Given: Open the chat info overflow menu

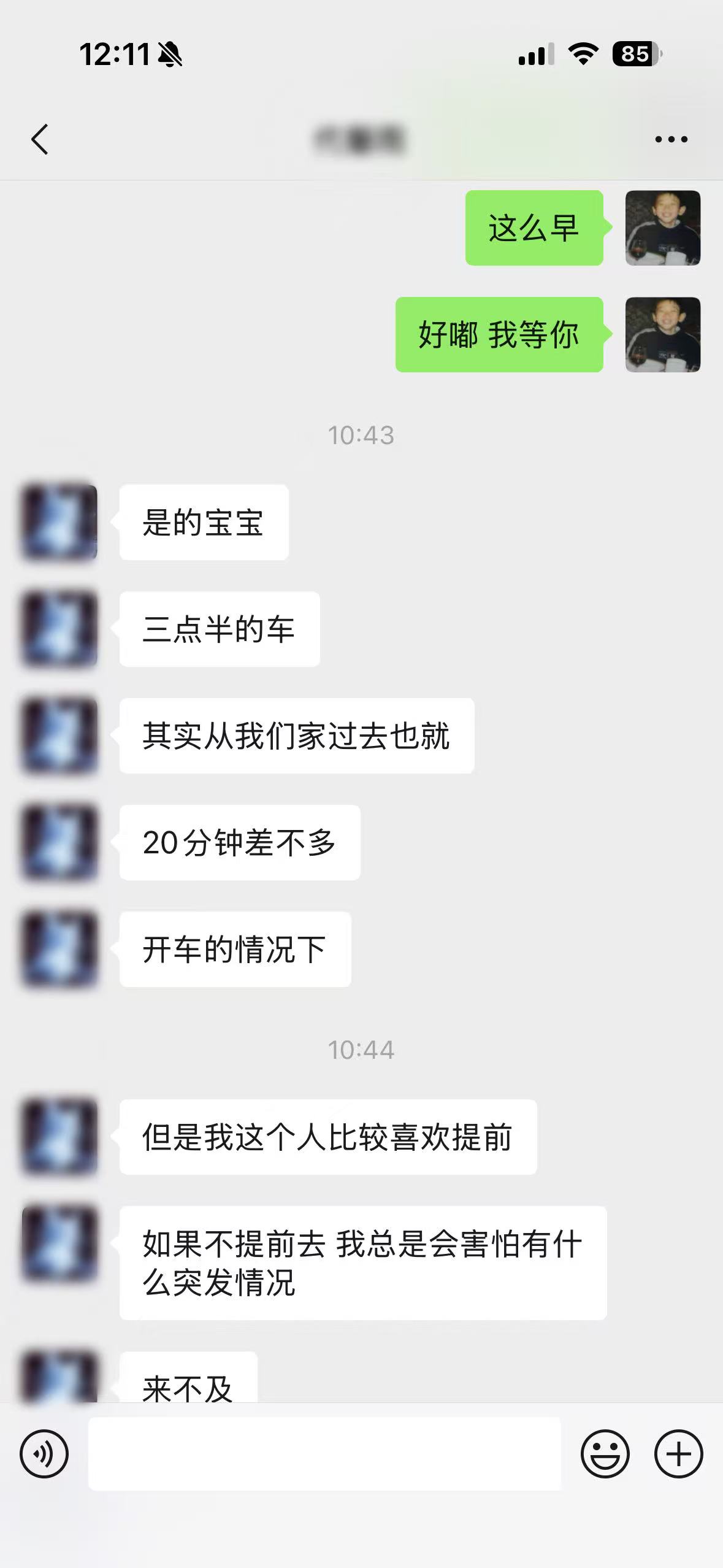Looking at the screenshot, I should [671, 139].
